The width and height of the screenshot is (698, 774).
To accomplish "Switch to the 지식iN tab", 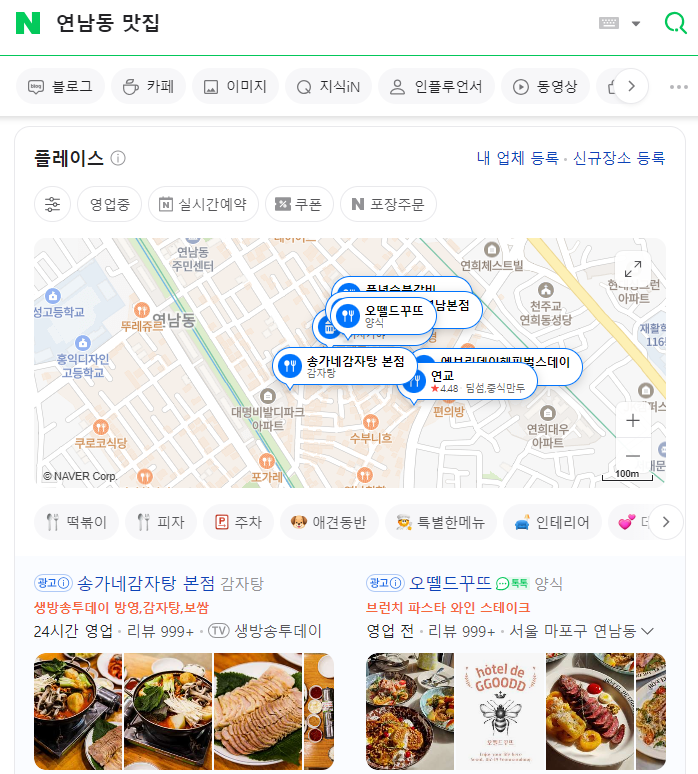I will [328, 87].
